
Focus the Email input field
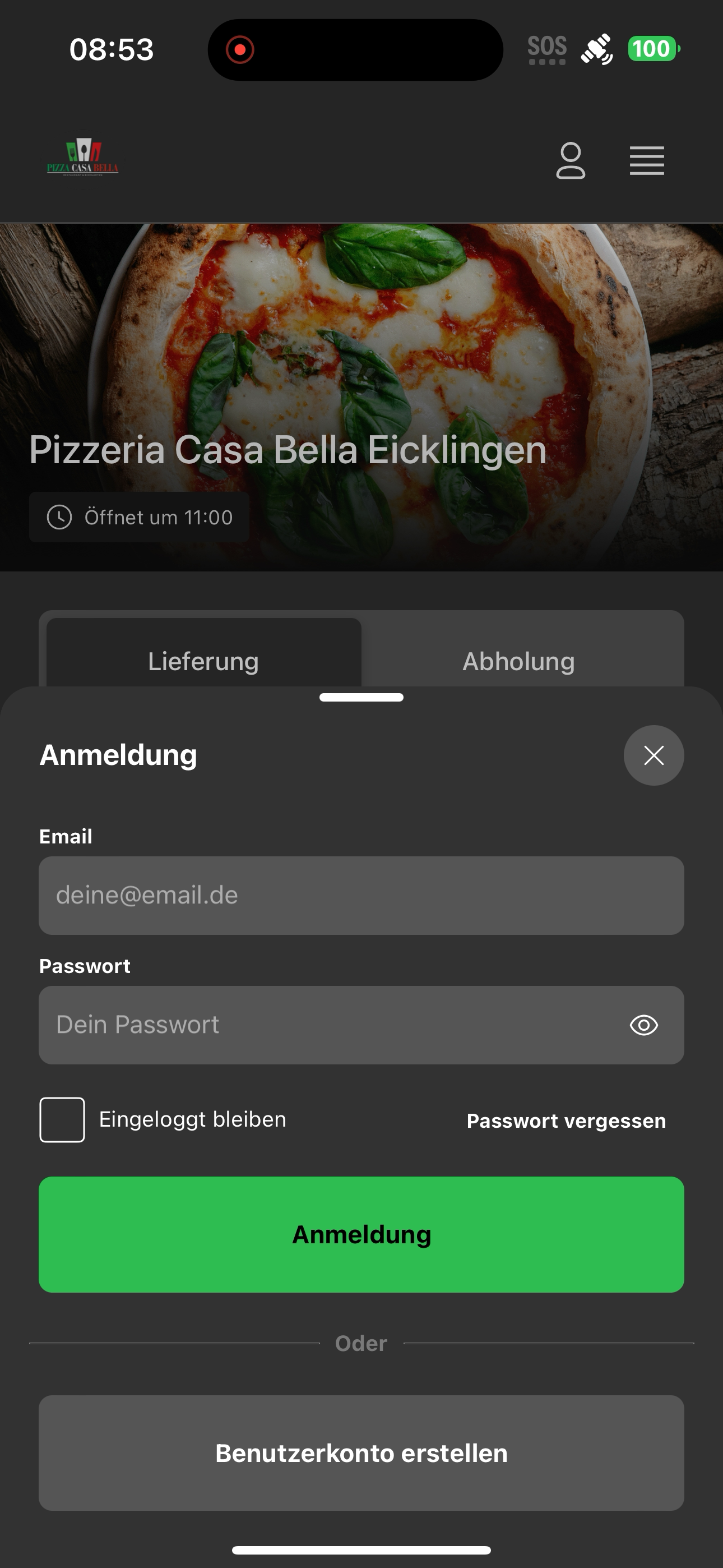coord(361,896)
